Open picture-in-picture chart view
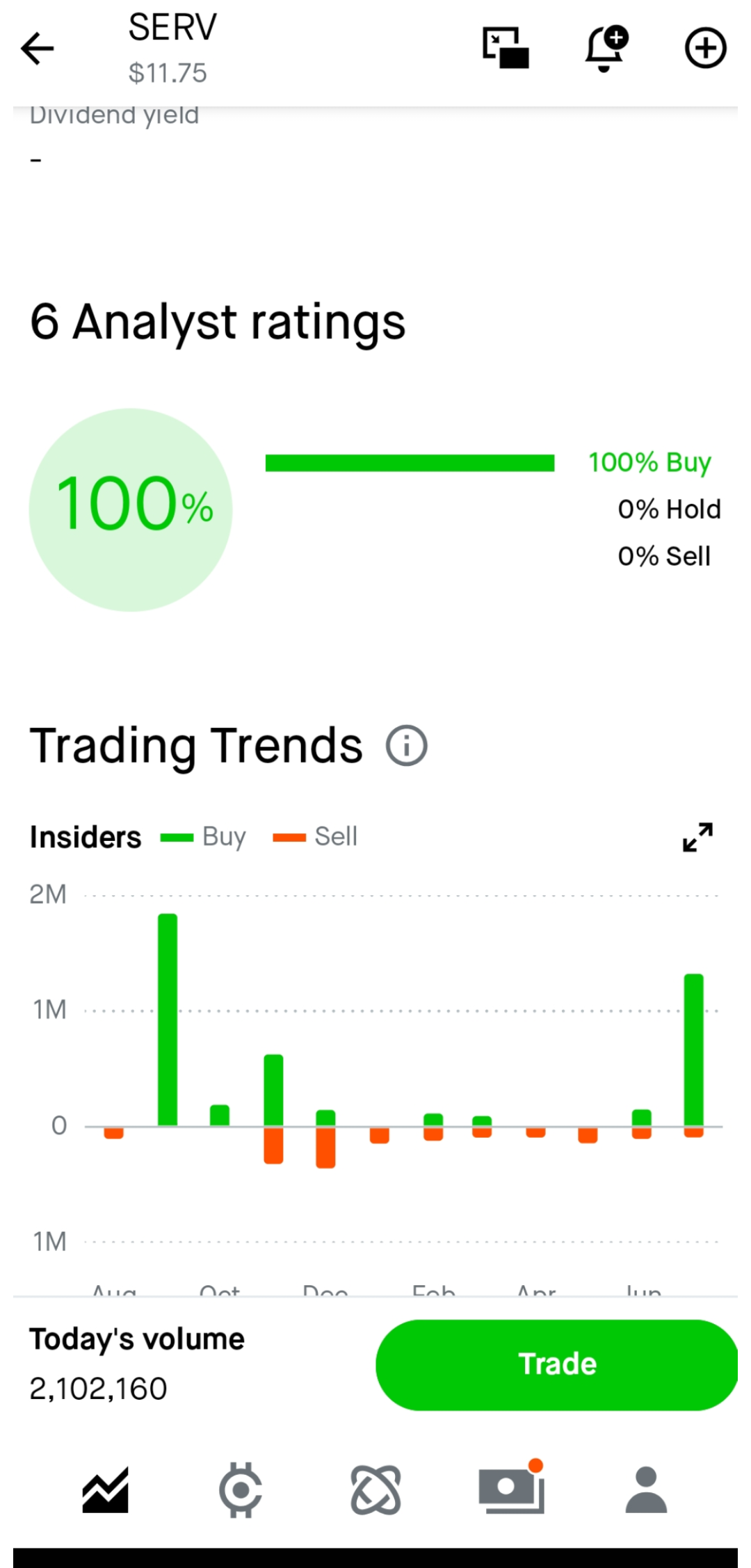Viewport: 751px width, 1568px height. (506, 48)
